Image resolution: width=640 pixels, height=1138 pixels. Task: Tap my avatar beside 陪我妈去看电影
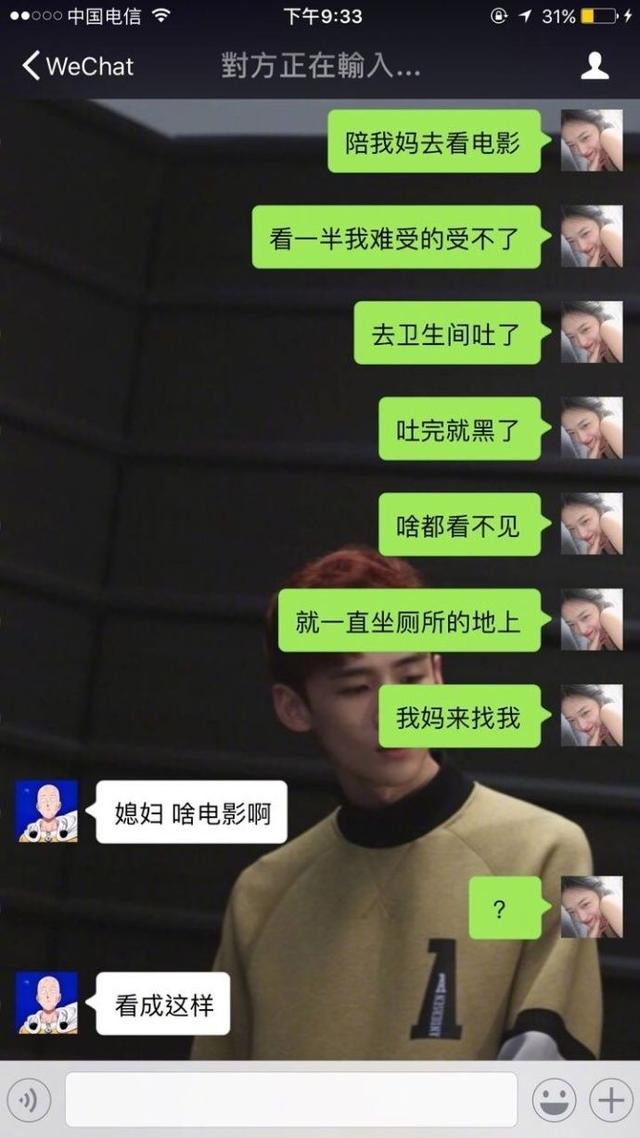[x=591, y=141]
